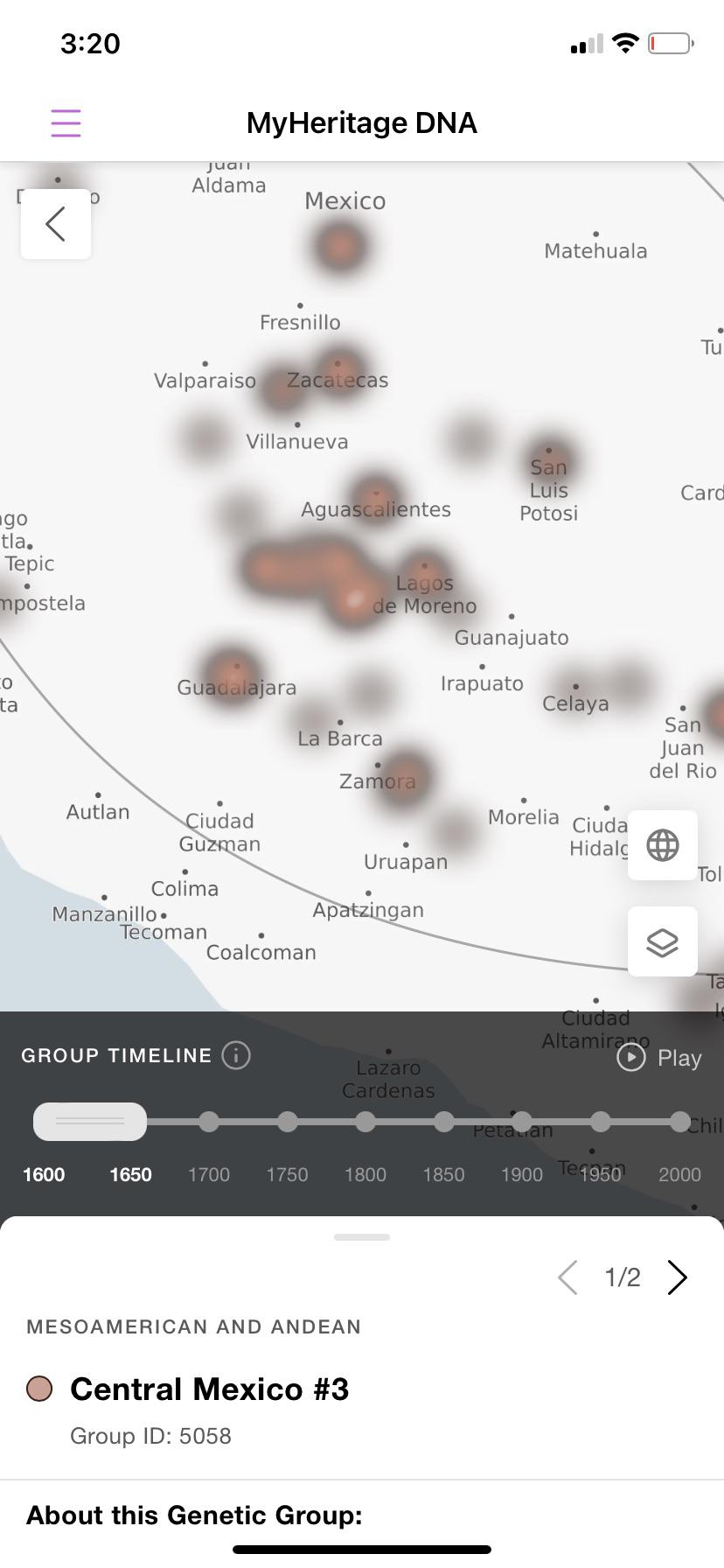The height and width of the screenshot is (1568, 724).
Task: Expand the bottom sheet via drag handle
Action: click(x=361, y=1236)
